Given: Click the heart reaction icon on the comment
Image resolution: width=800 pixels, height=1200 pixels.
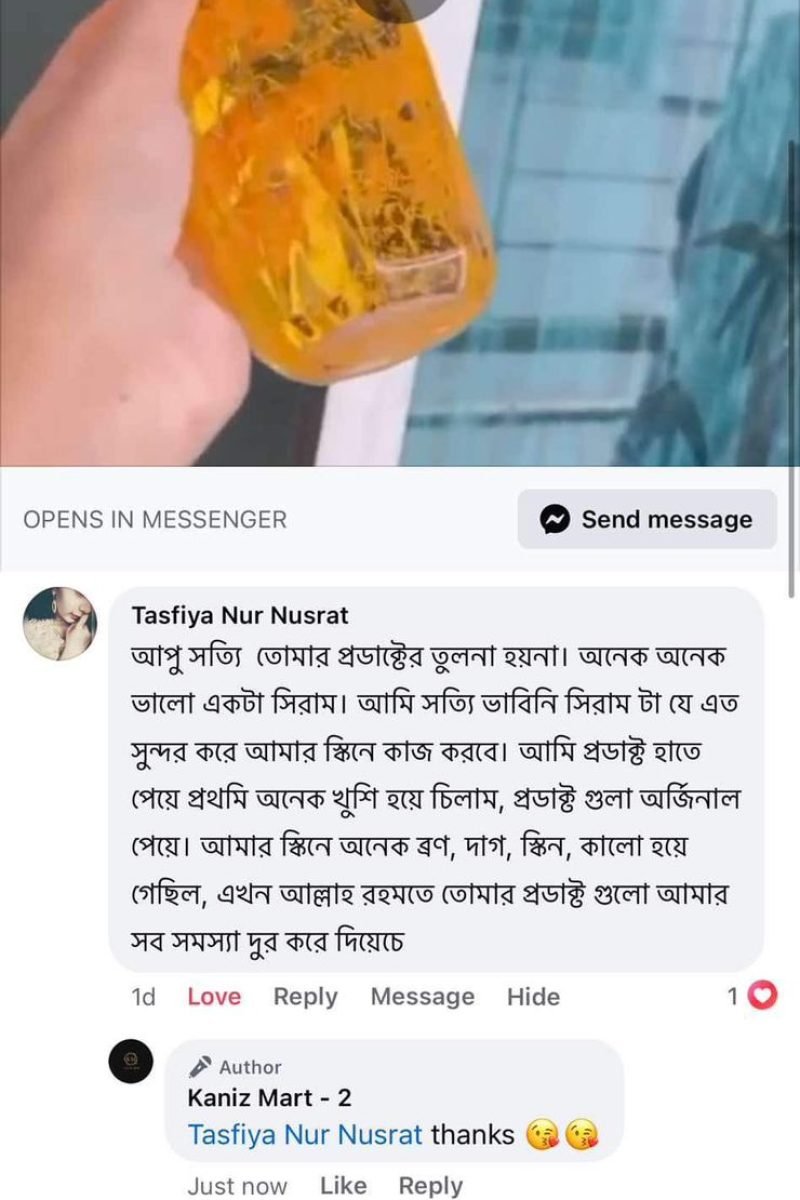Looking at the screenshot, I should pos(764,996).
